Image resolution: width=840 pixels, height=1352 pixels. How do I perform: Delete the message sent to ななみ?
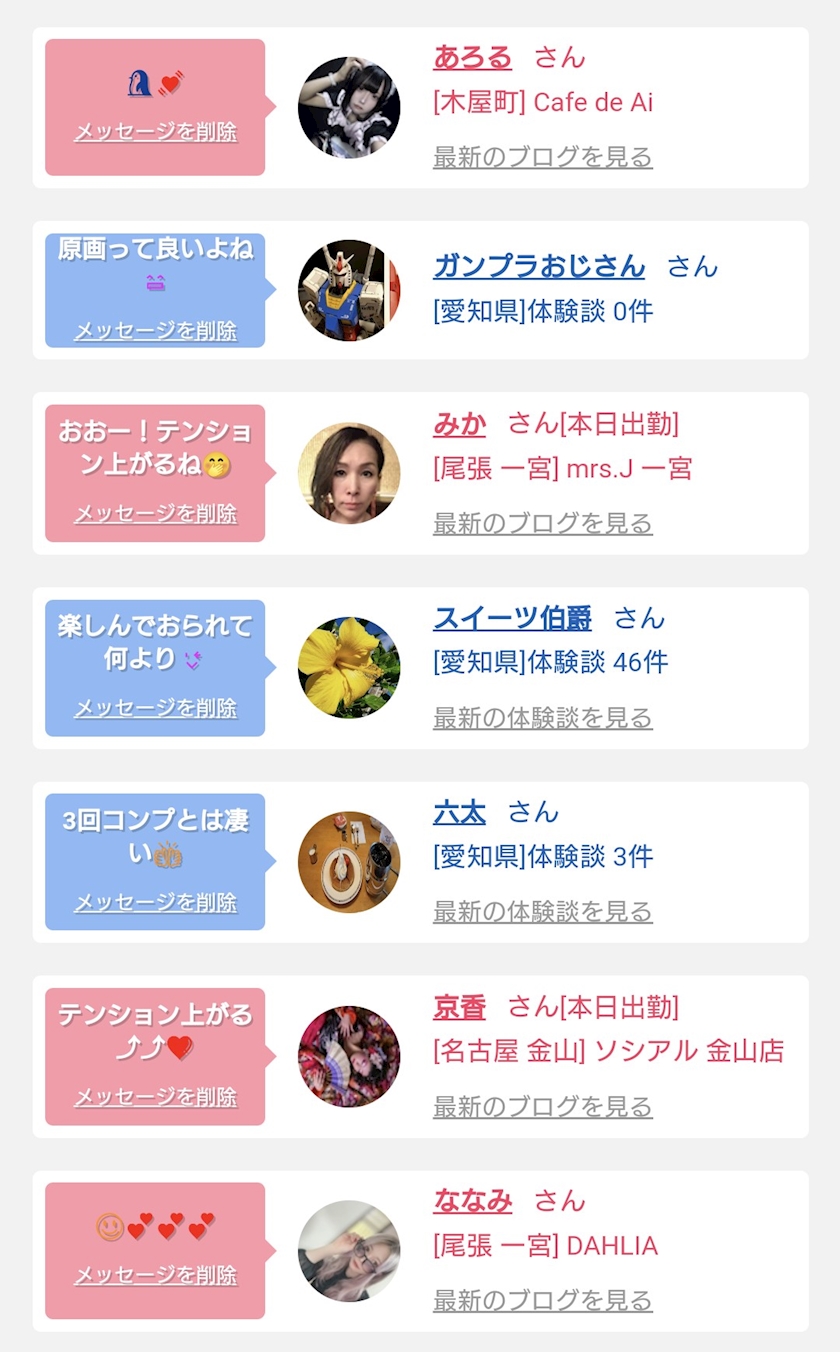pos(155,1276)
